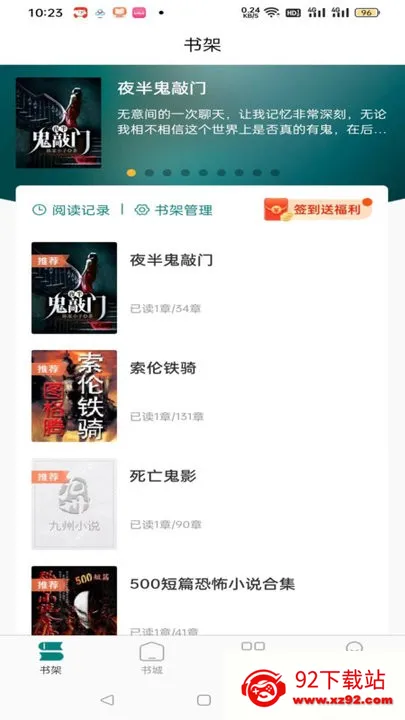
Task: Open 书架管理 bookshelf management
Action: (x=174, y=210)
